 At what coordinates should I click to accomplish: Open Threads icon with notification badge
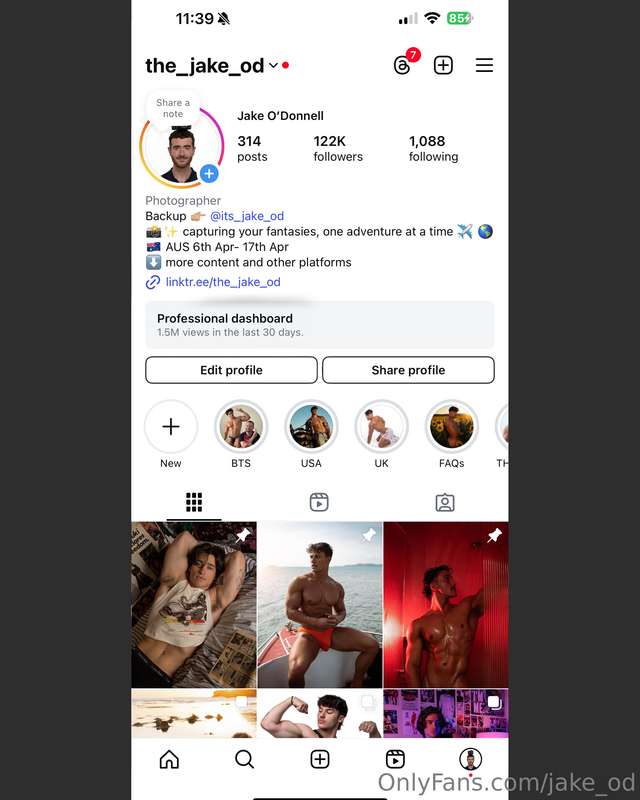pyautogui.click(x=402, y=65)
